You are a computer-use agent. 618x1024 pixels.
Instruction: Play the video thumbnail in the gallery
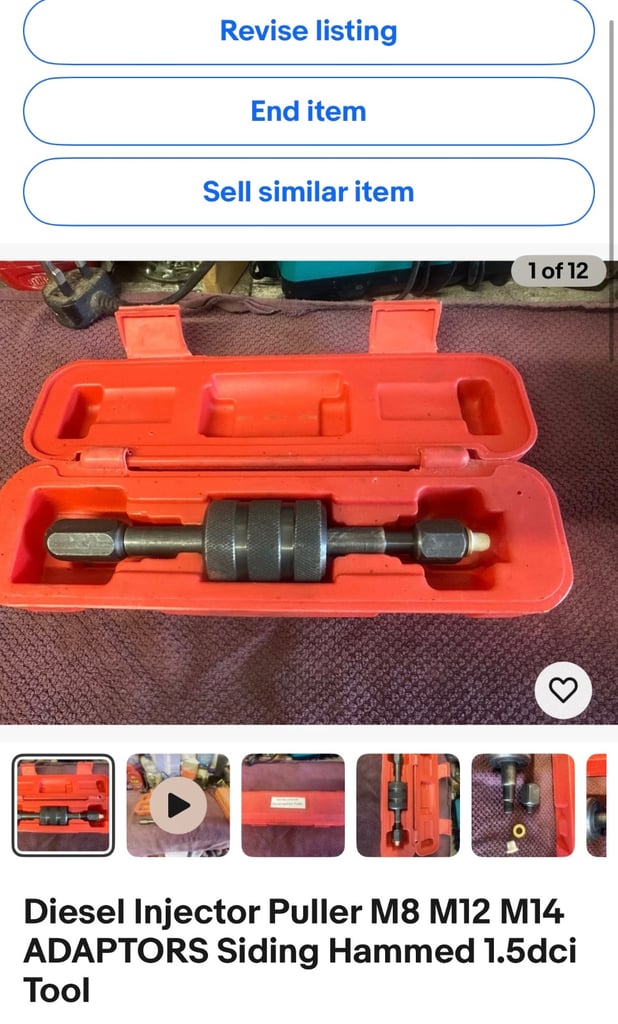click(178, 805)
